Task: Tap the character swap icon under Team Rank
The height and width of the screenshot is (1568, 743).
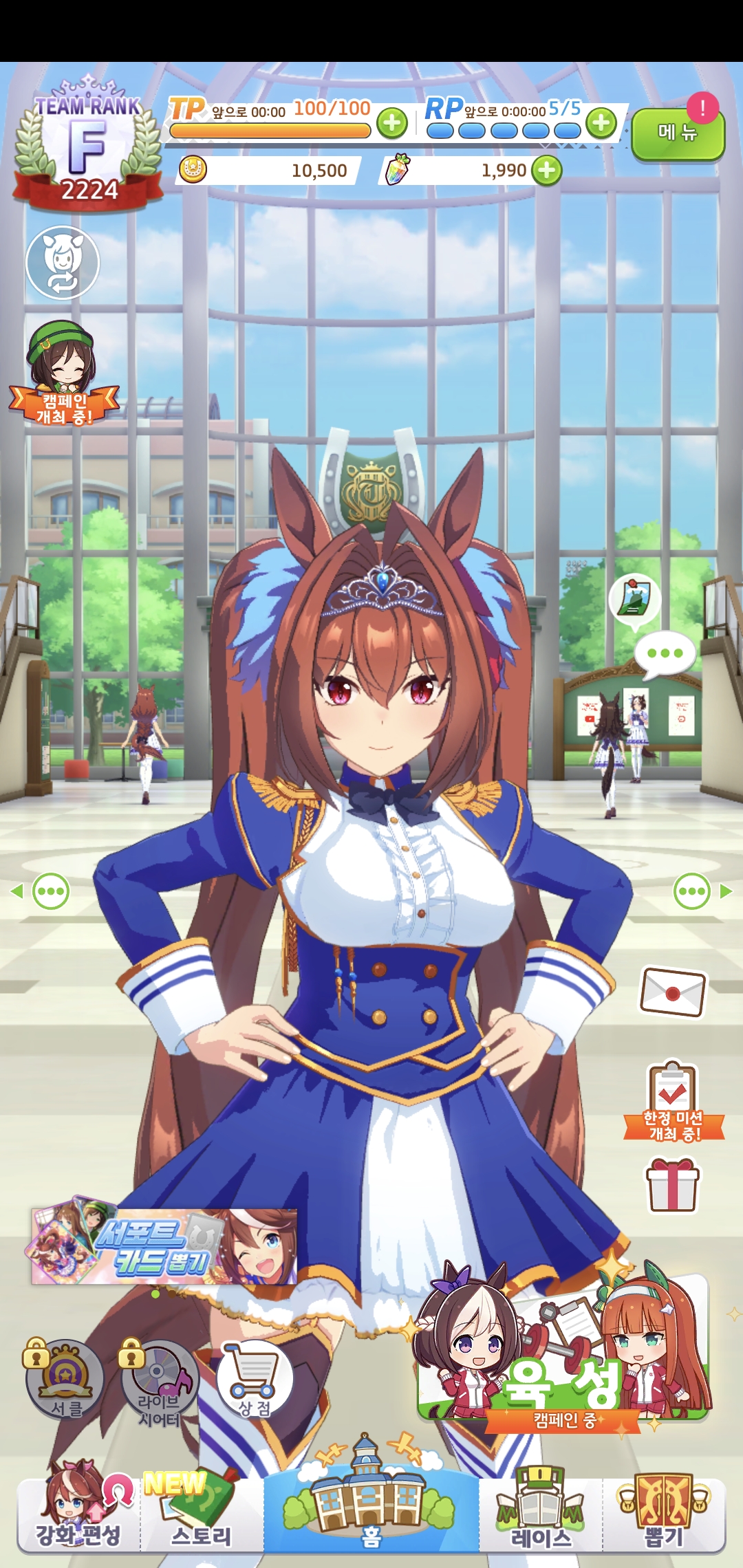Action: [63, 262]
